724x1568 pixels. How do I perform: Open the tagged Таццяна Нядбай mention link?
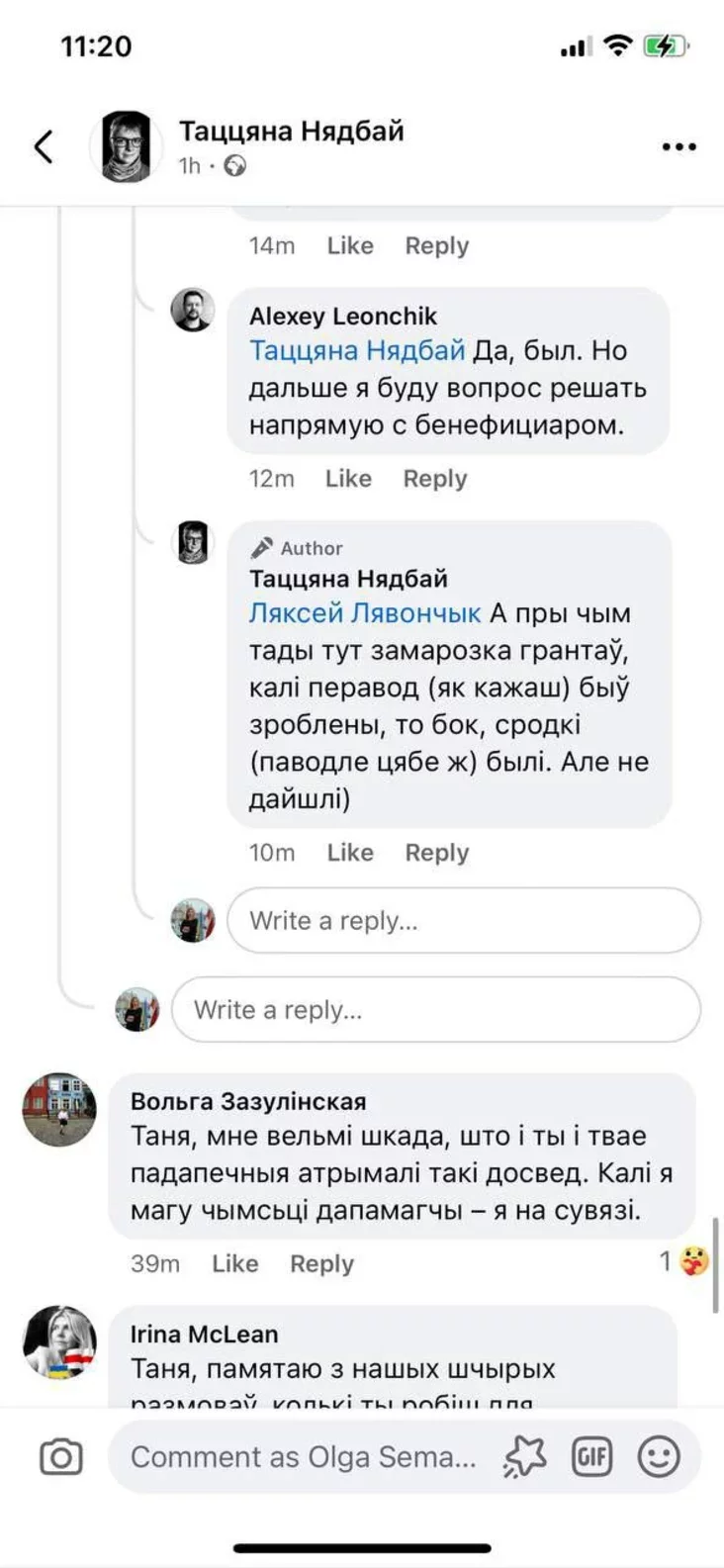356,351
